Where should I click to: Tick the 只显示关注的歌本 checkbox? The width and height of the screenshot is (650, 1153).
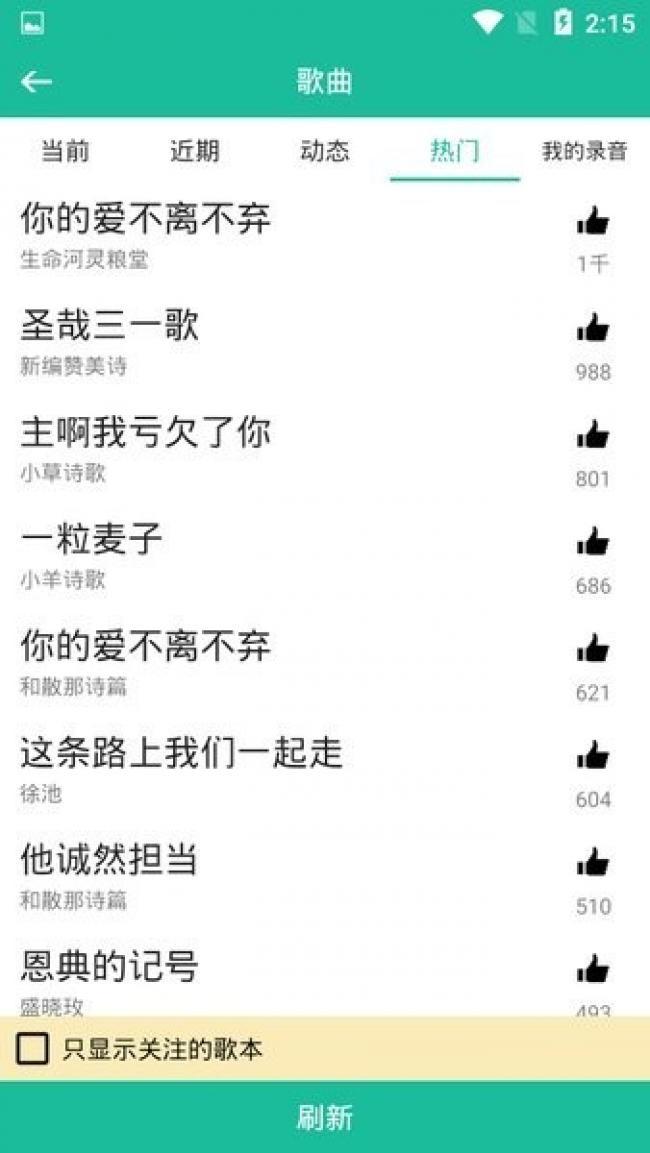pos(33,1048)
